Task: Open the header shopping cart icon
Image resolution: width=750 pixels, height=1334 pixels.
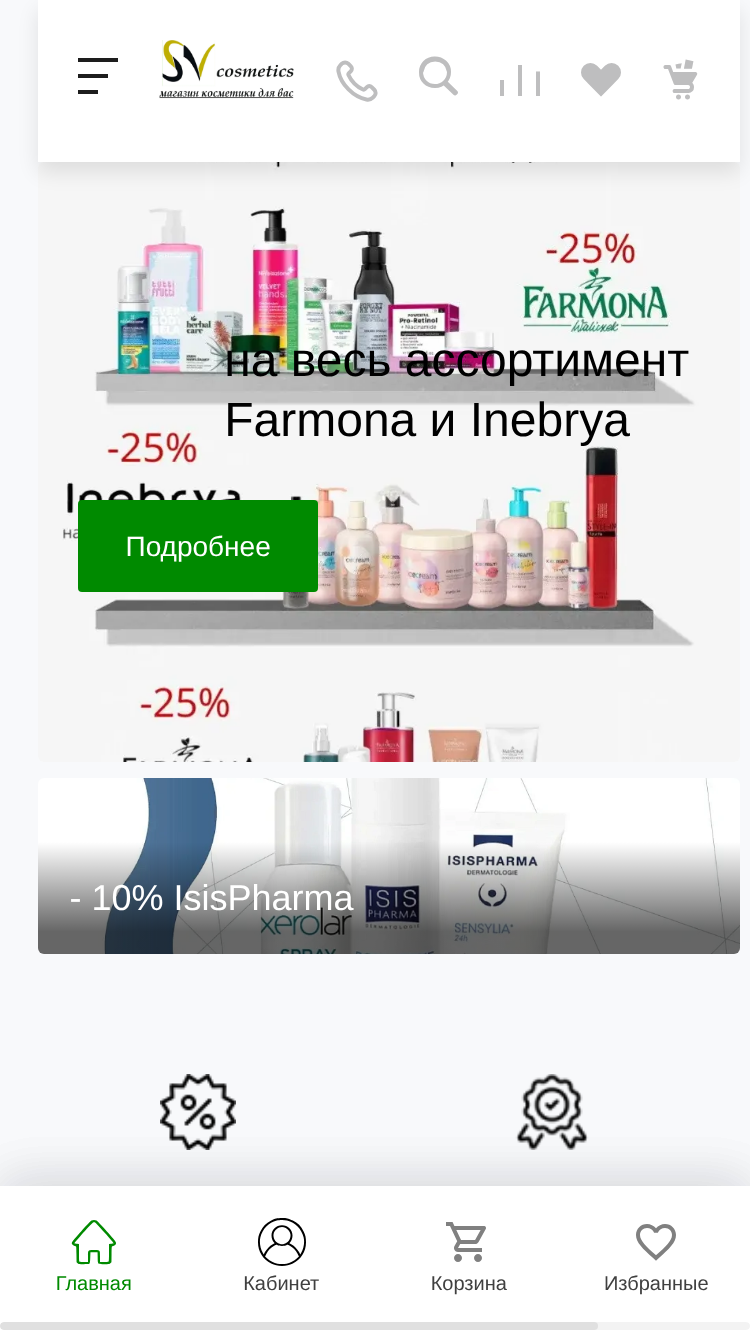Action: (681, 80)
